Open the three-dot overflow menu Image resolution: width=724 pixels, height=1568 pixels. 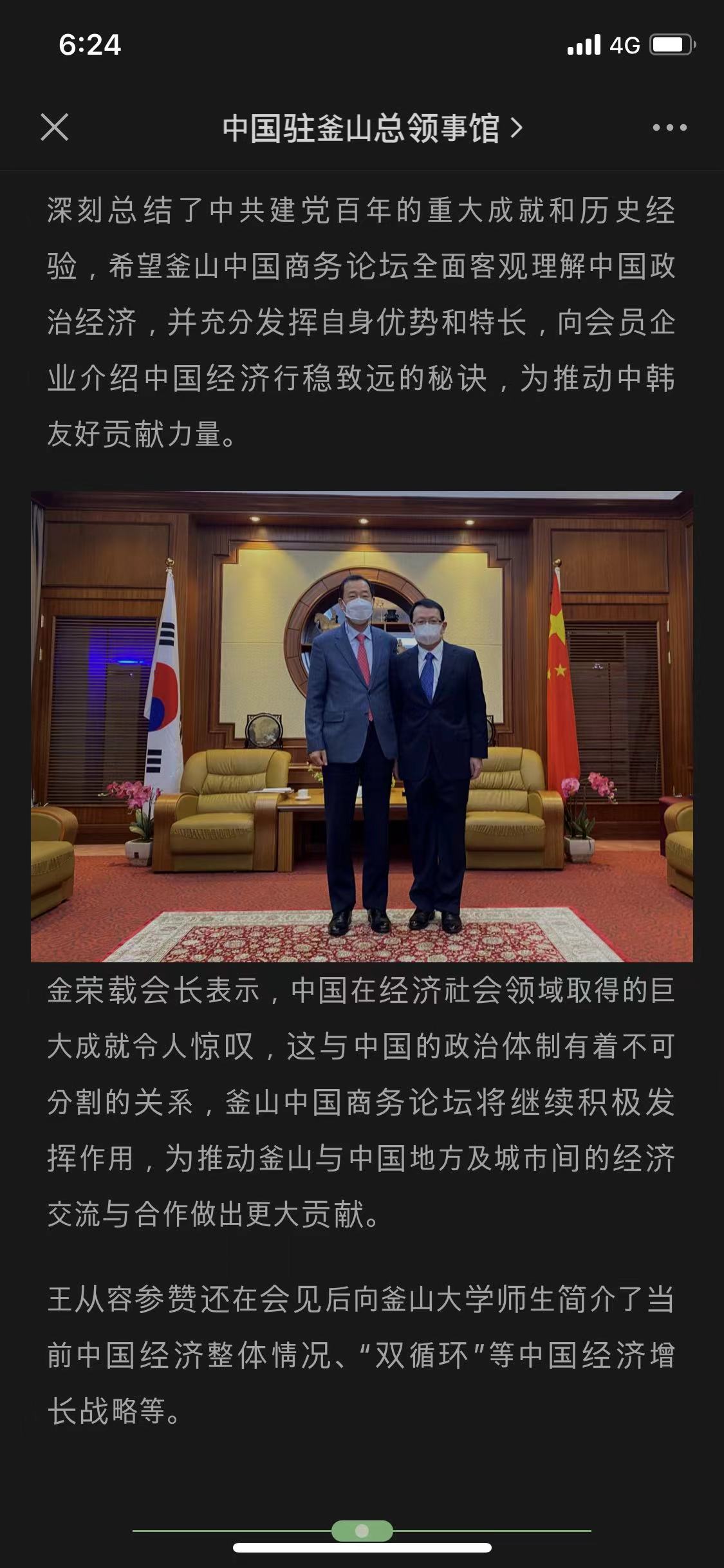click(669, 127)
